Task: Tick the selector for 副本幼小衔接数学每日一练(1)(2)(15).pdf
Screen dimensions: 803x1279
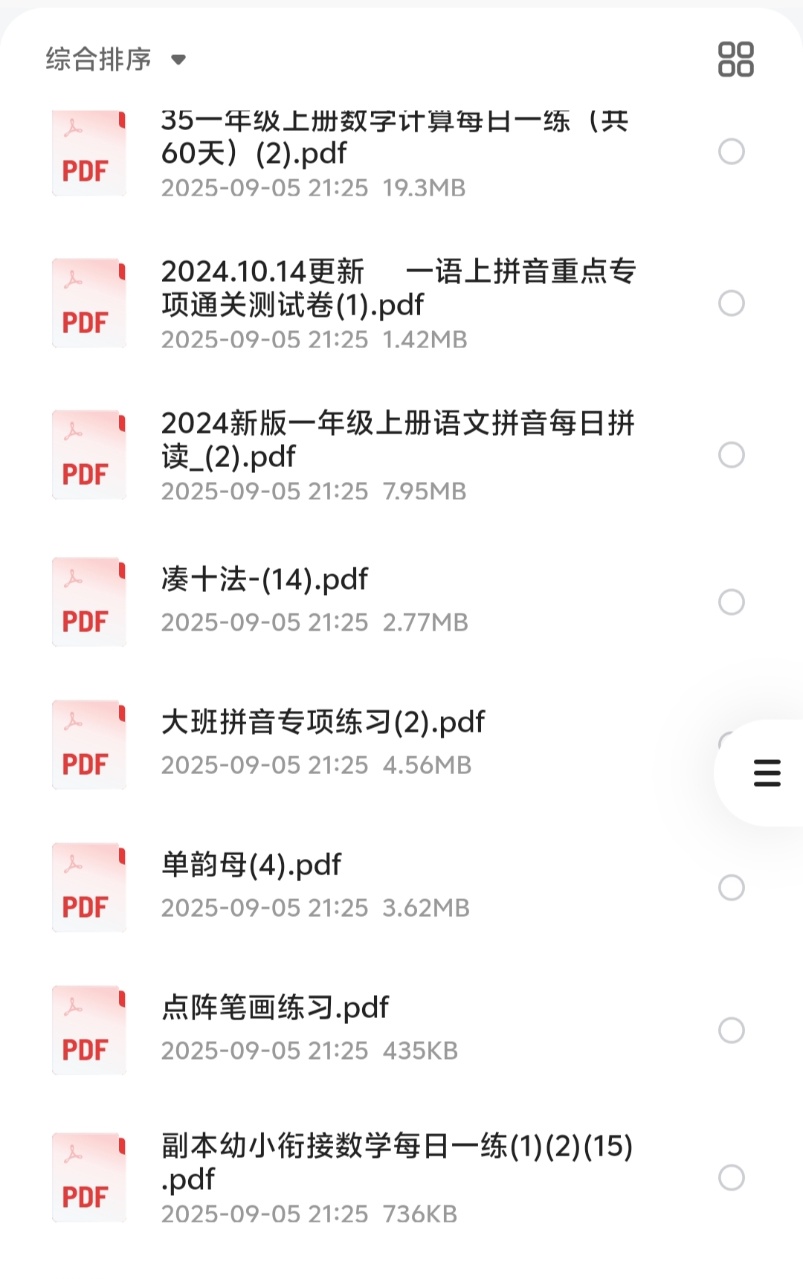Action: 732,1177
